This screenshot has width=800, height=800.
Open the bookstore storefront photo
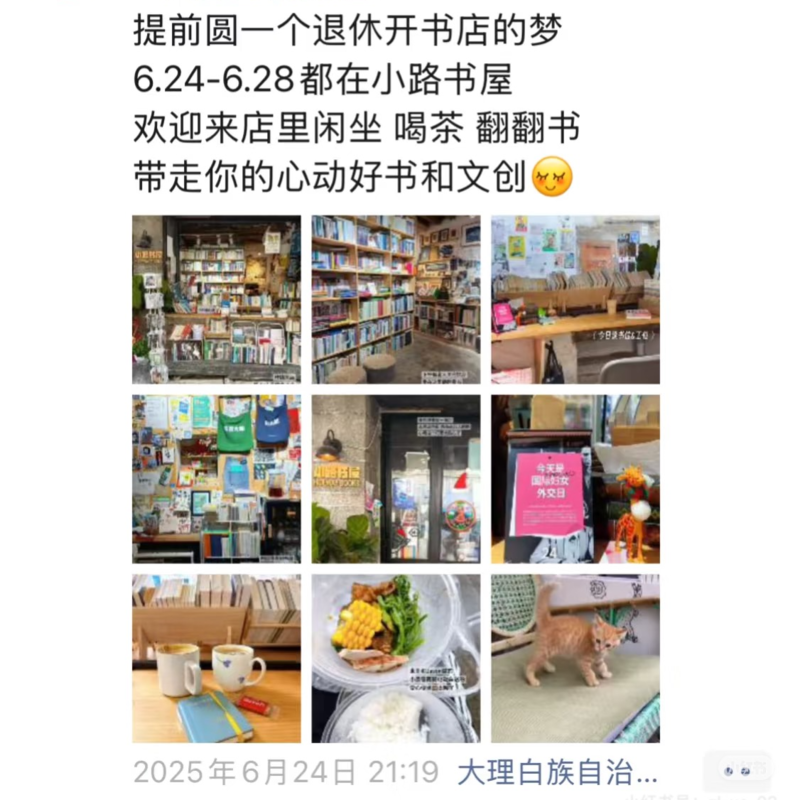click(216, 299)
